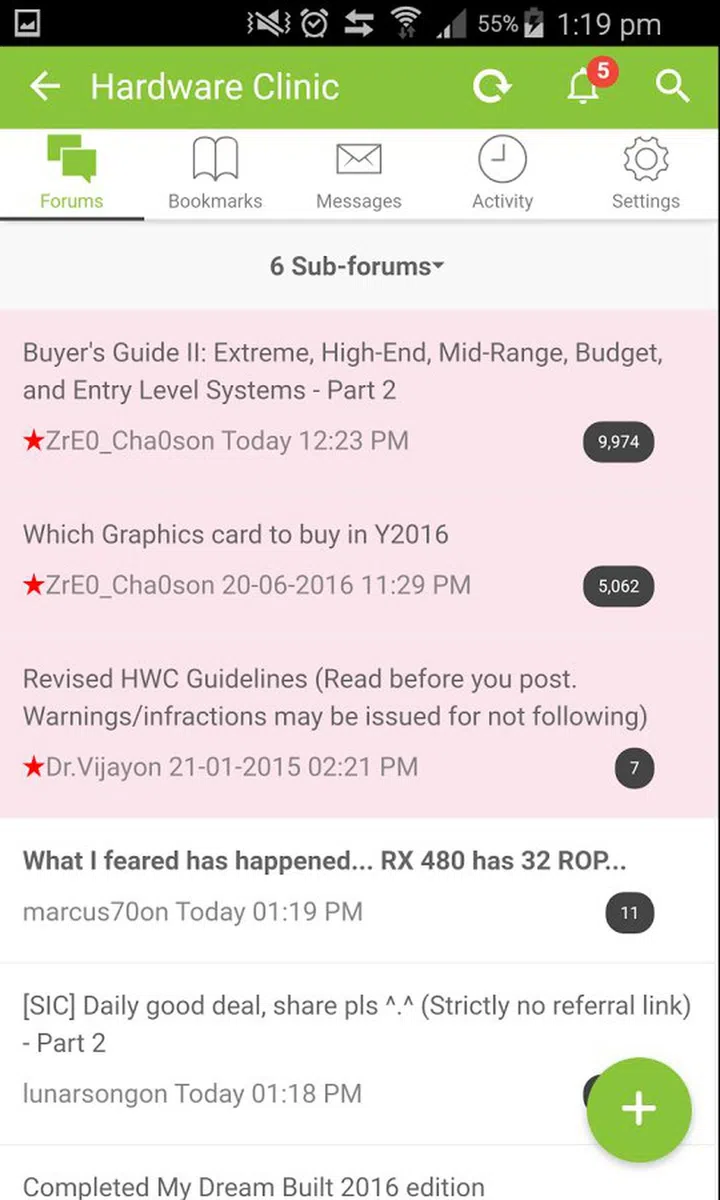Open Which Graphics card to buy thread
The height and width of the screenshot is (1200, 720).
[x=236, y=534]
